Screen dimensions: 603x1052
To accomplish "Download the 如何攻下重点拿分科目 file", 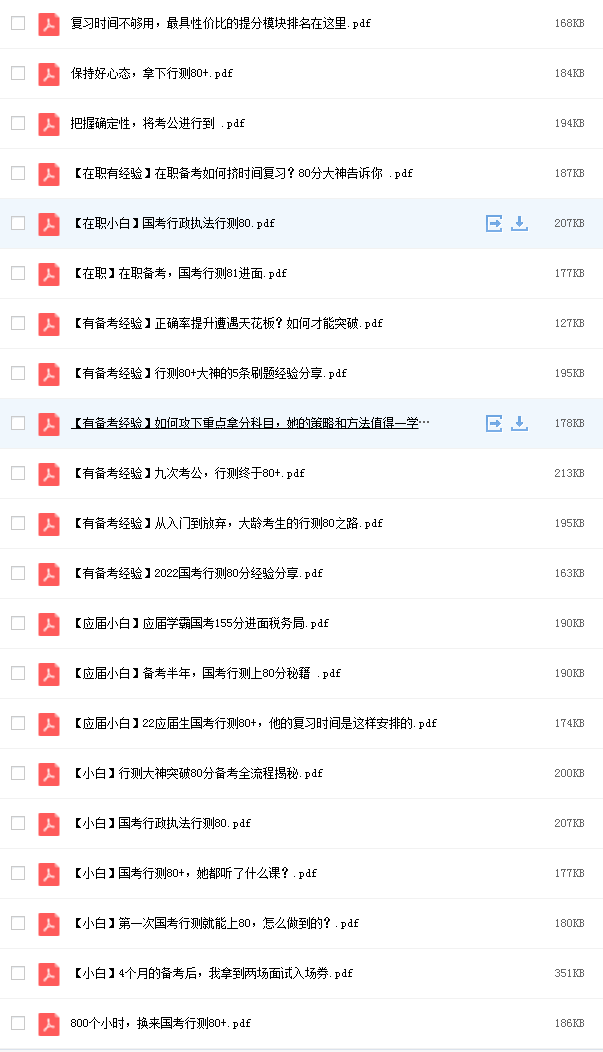I will pyautogui.click(x=519, y=423).
